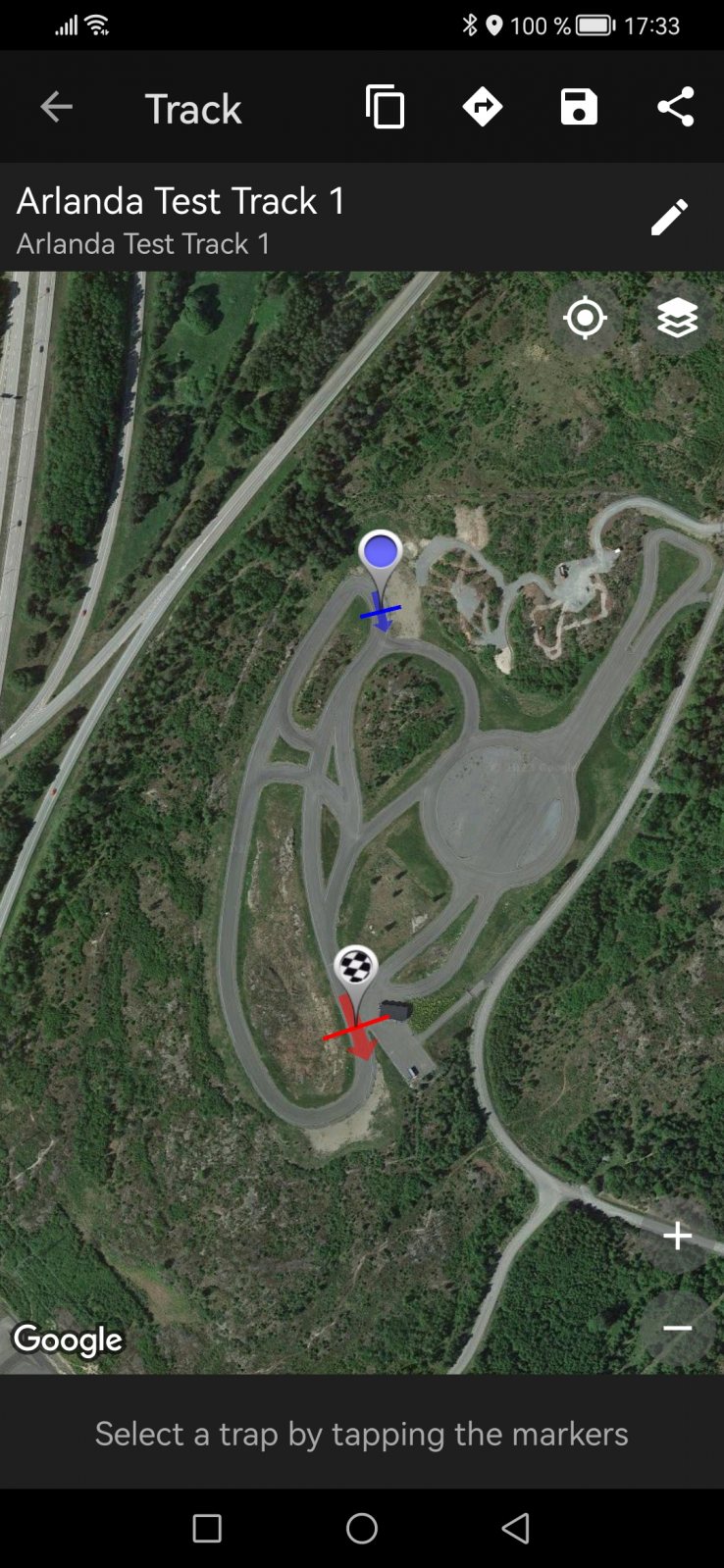Zoom out on the map
Image resolution: width=724 pixels, height=1568 pixels.
pos(677,1329)
